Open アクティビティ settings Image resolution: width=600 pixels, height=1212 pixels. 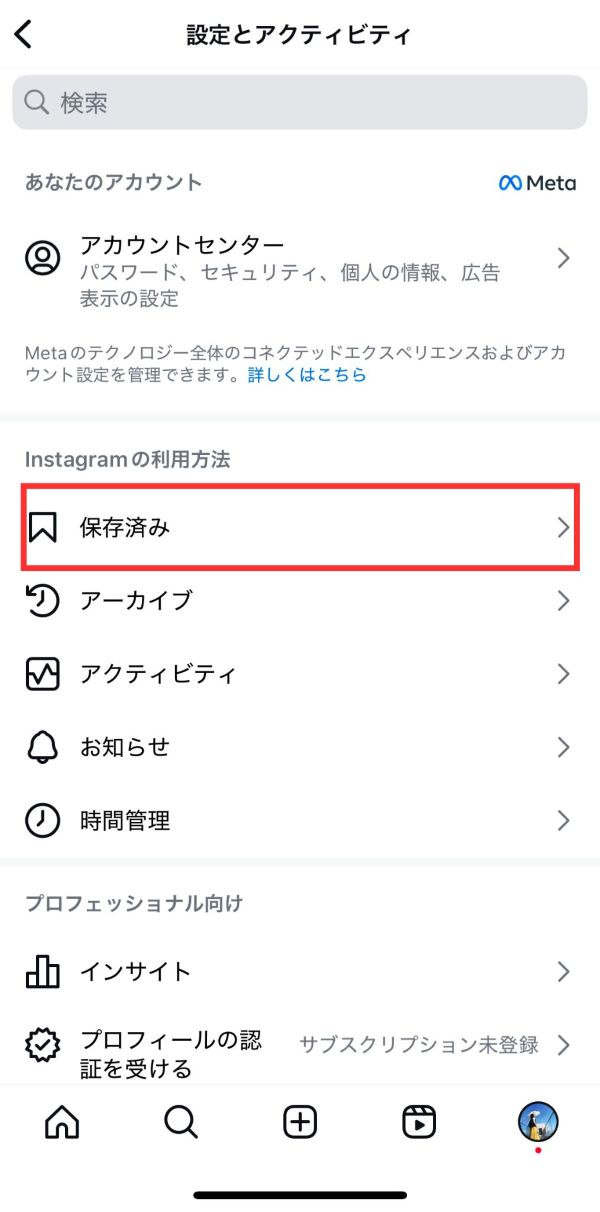tap(300, 674)
